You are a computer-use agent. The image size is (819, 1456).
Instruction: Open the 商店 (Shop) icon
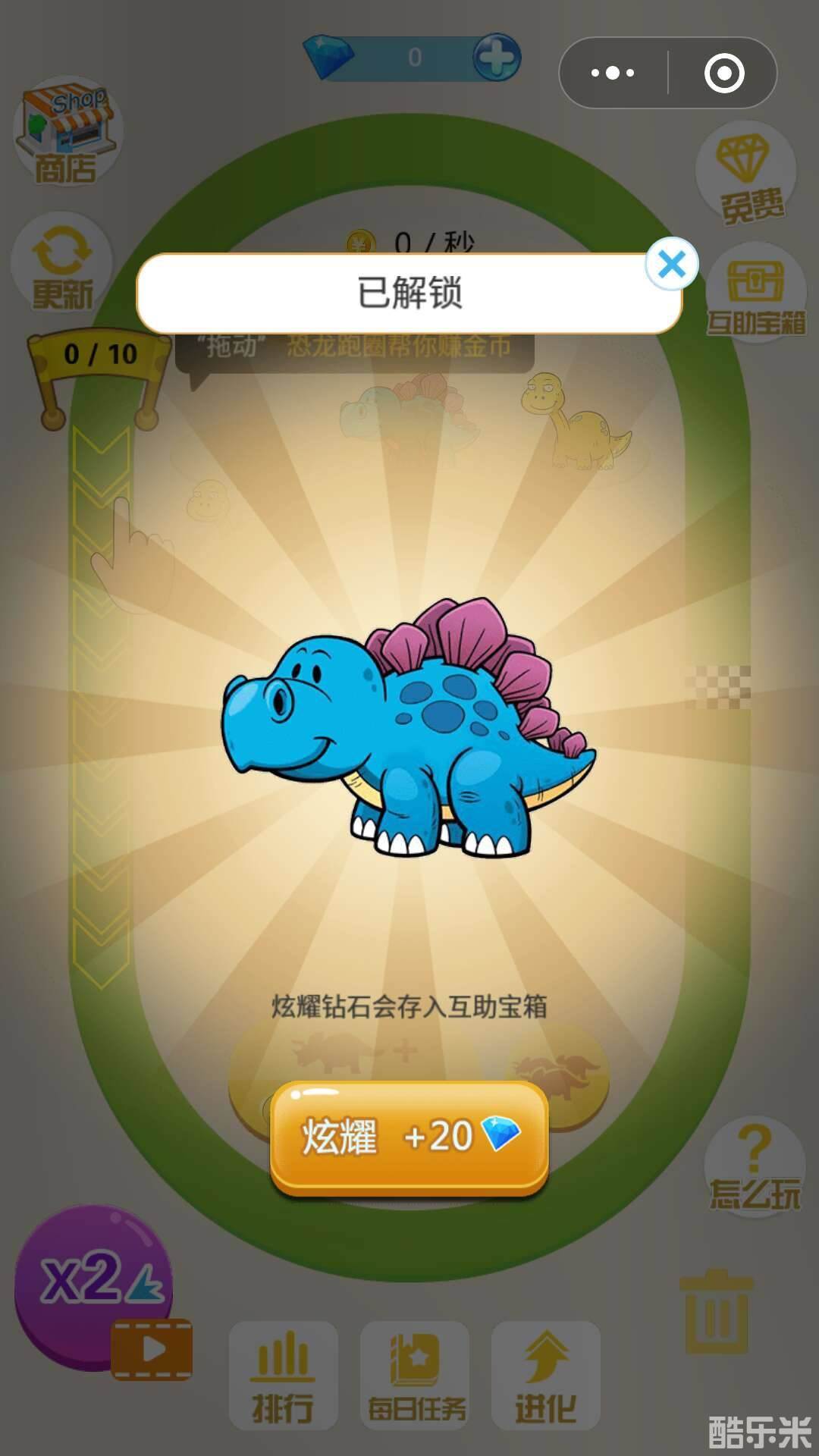[x=68, y=129]
